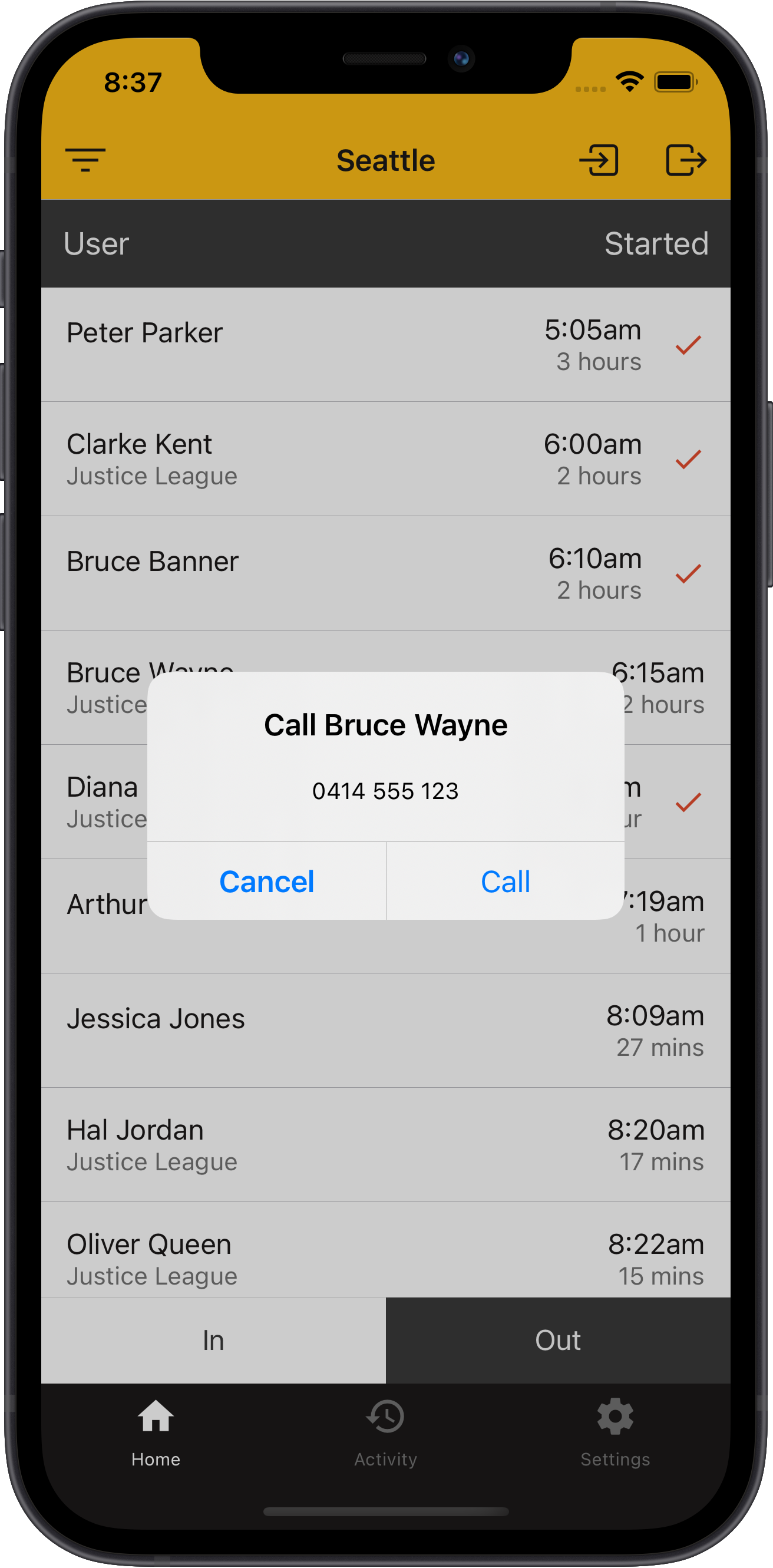Confirm Call to Bruce Wayne
This screenshot has height=1568, width=773.
click(x=505, y=882)
